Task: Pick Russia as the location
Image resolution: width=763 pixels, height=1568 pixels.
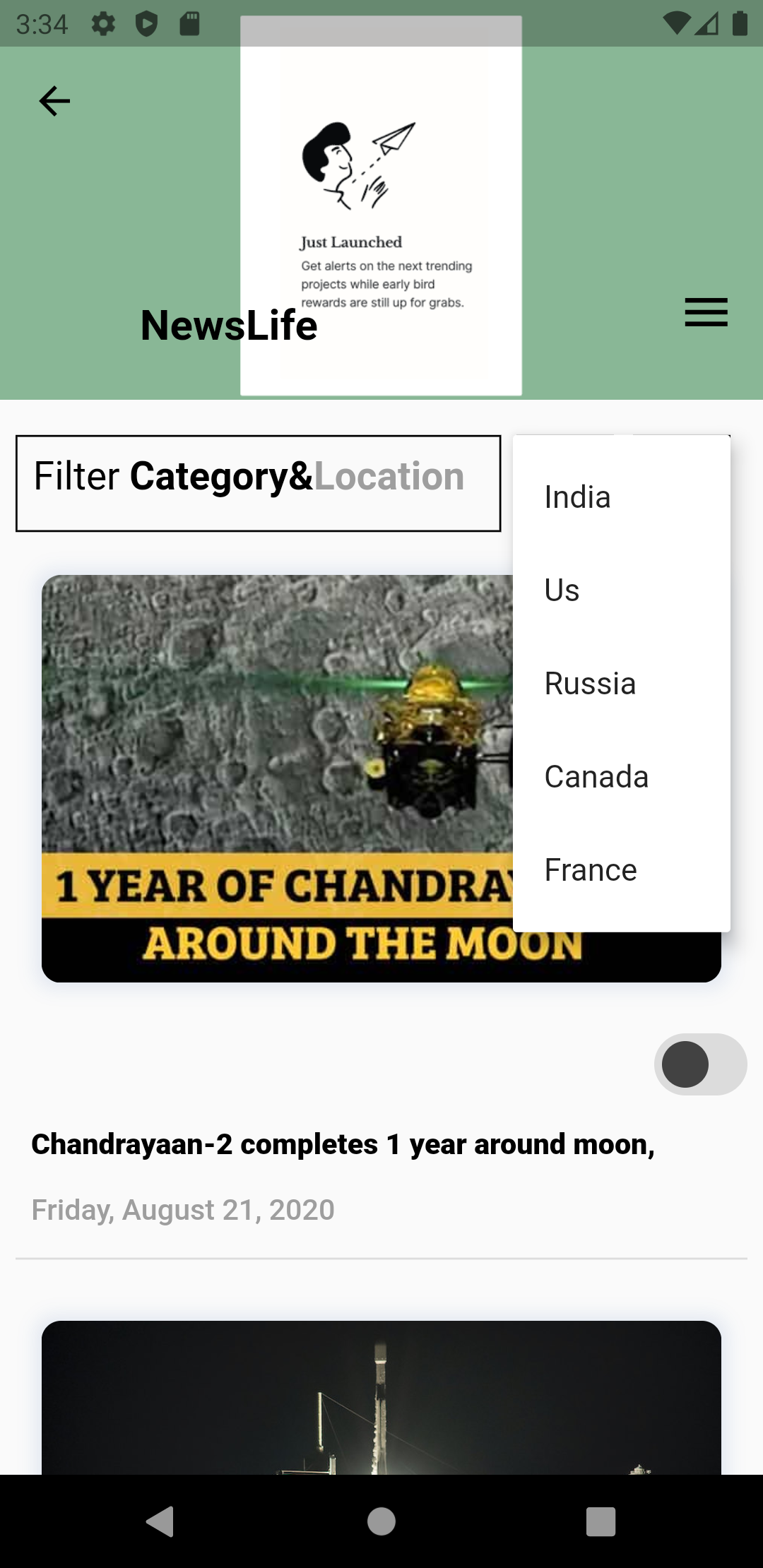Action: point(590,684)
